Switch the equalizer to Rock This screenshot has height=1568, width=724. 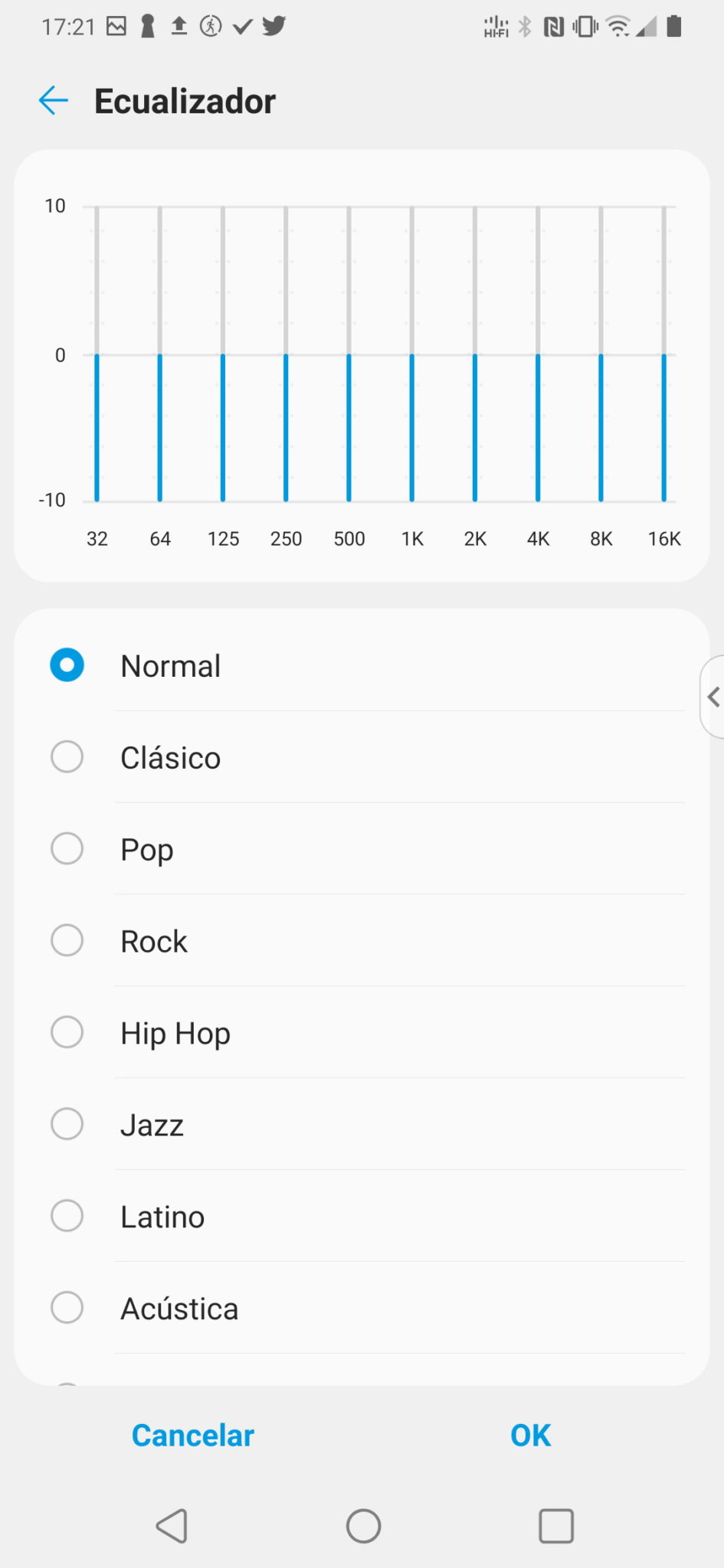pyautogui.click(x=362, y=941)
